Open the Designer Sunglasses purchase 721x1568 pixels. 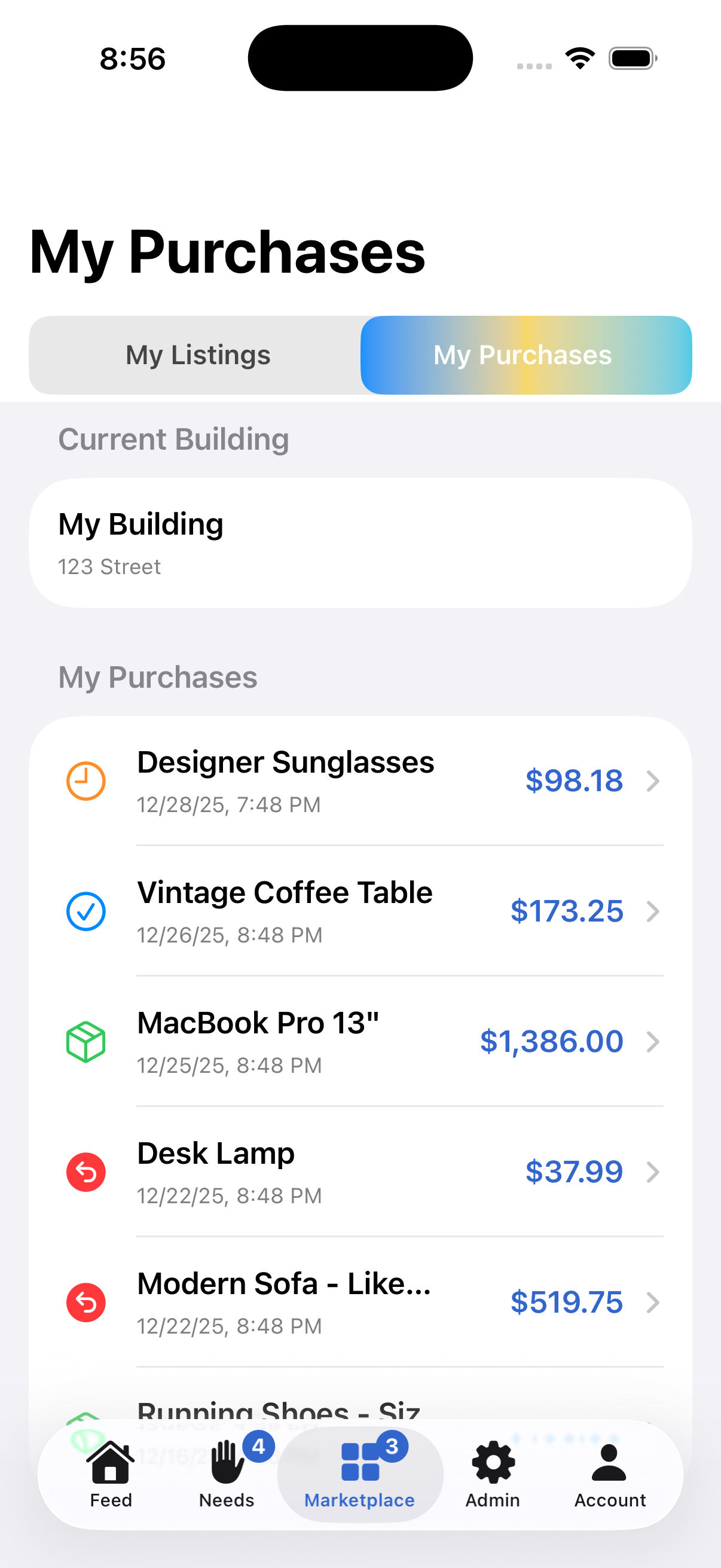(359, 781)
